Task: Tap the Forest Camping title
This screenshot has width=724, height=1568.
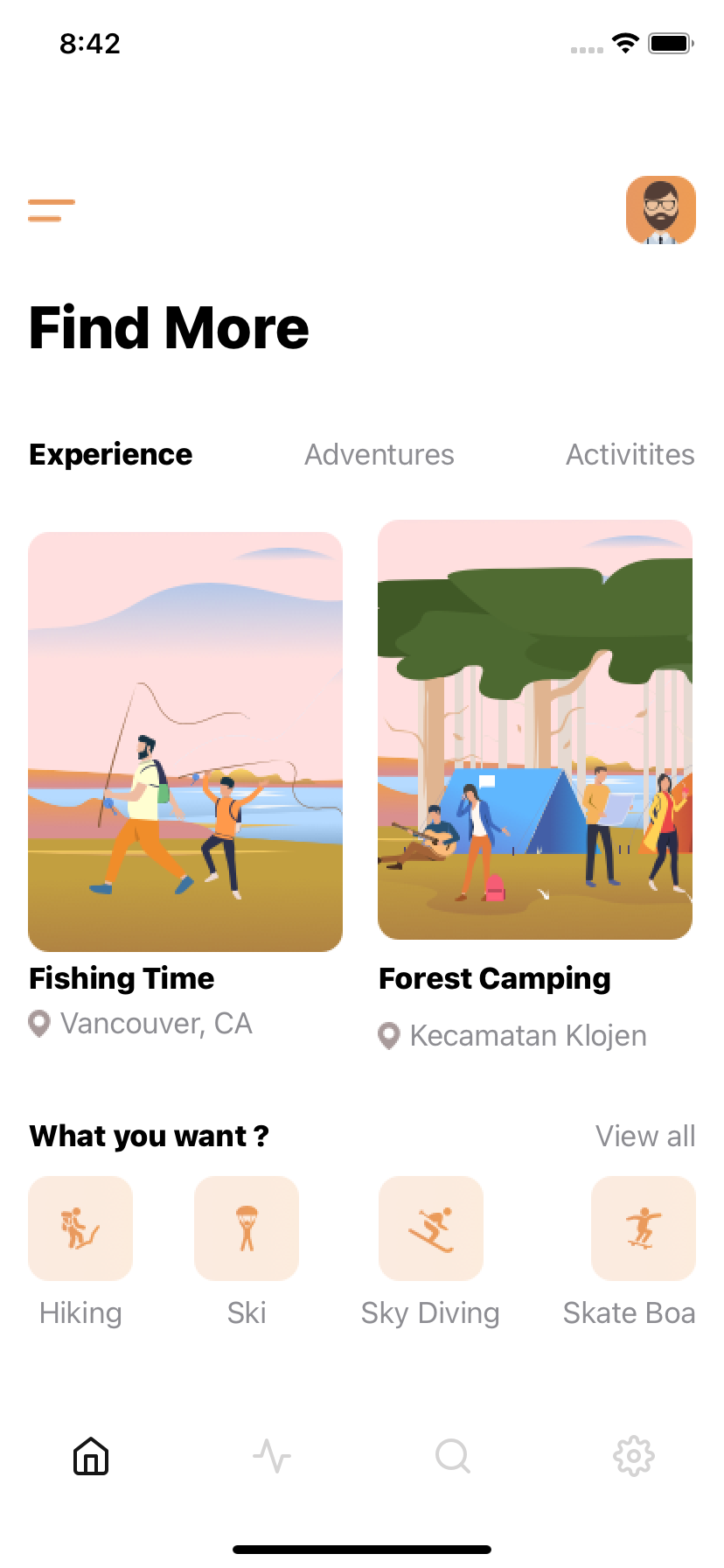Action: point(494,977)
